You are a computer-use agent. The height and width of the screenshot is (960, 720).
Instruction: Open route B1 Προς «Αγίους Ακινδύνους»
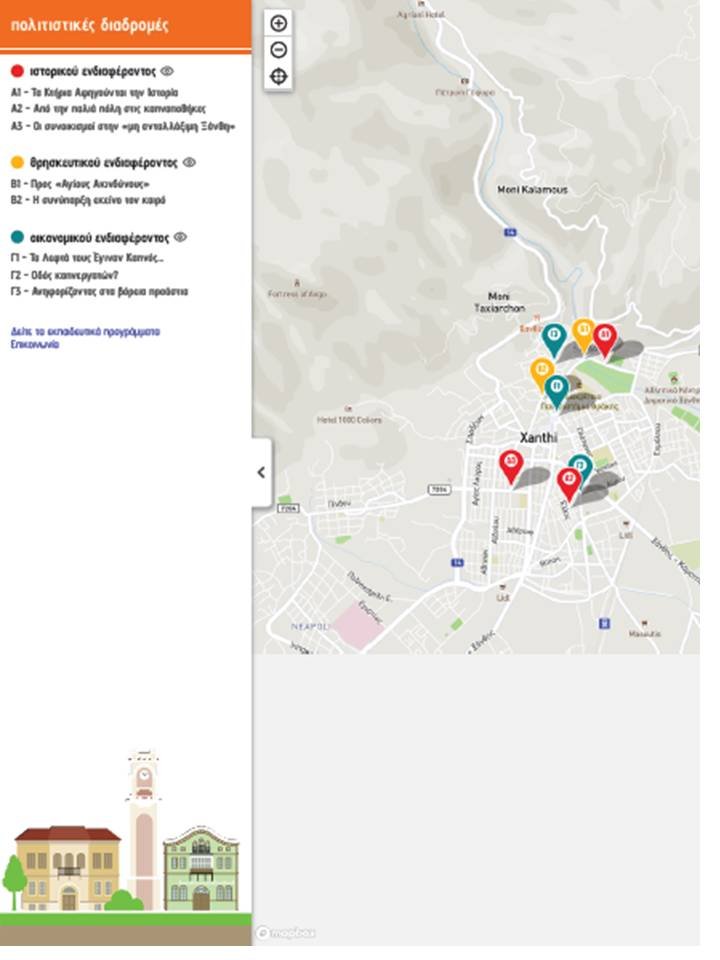tap(80, 184)
